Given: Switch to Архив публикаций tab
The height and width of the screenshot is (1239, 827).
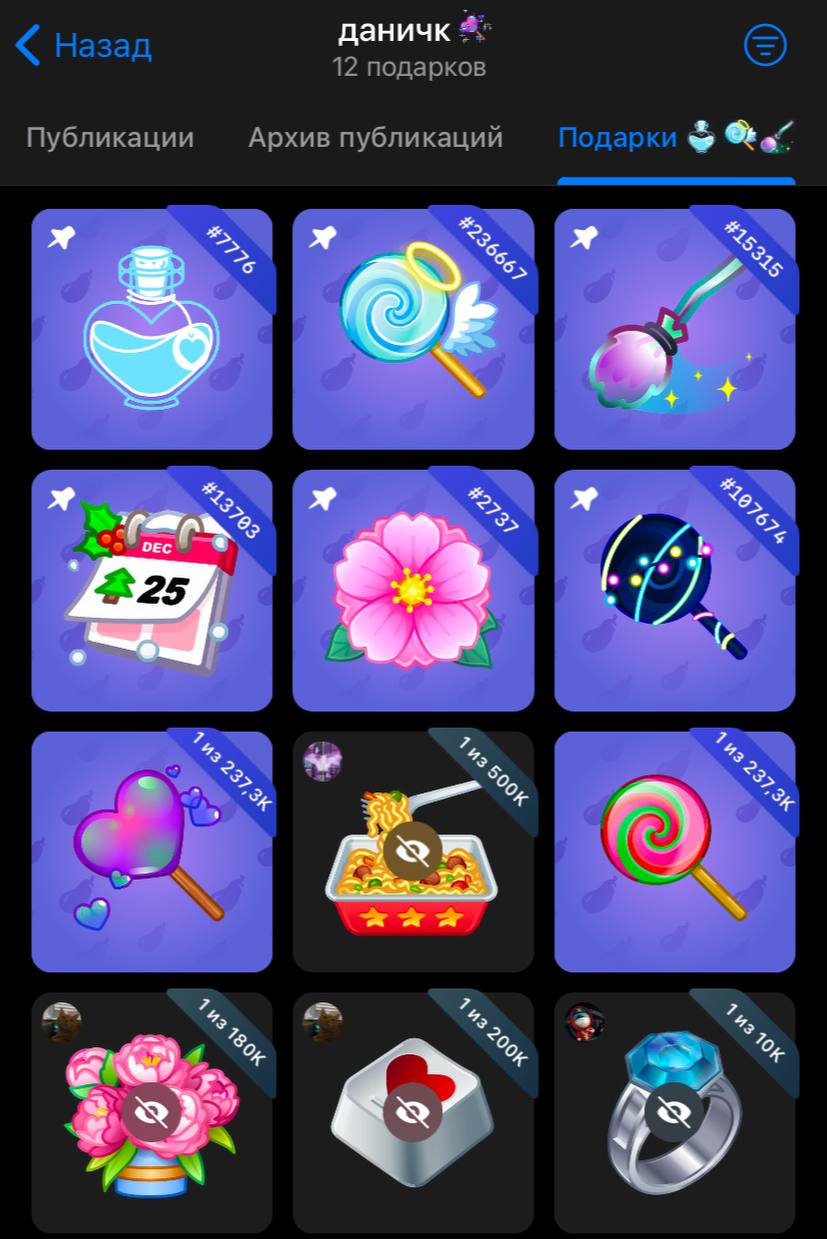Looking at the screenshot, I should click(x=375, y=138).
